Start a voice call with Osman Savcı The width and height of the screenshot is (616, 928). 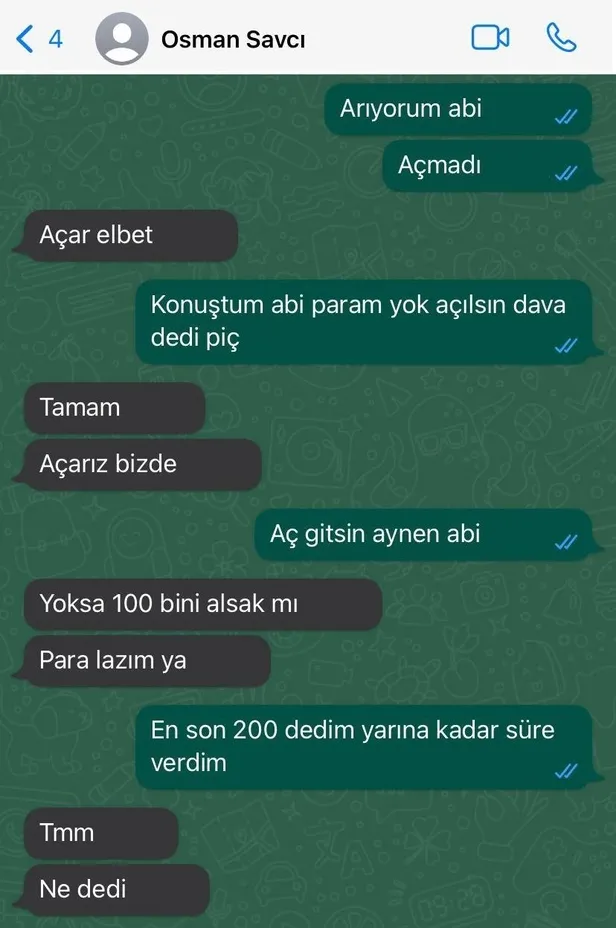561,38
